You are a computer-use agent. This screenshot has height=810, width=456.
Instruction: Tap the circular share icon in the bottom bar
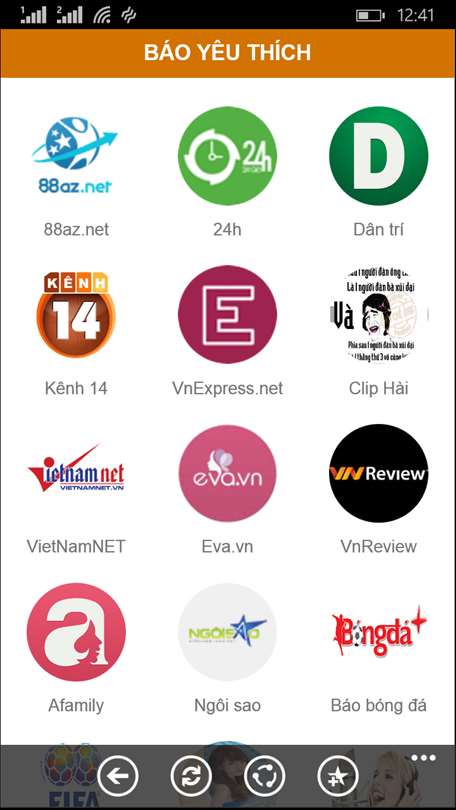(x=264, y=776)
